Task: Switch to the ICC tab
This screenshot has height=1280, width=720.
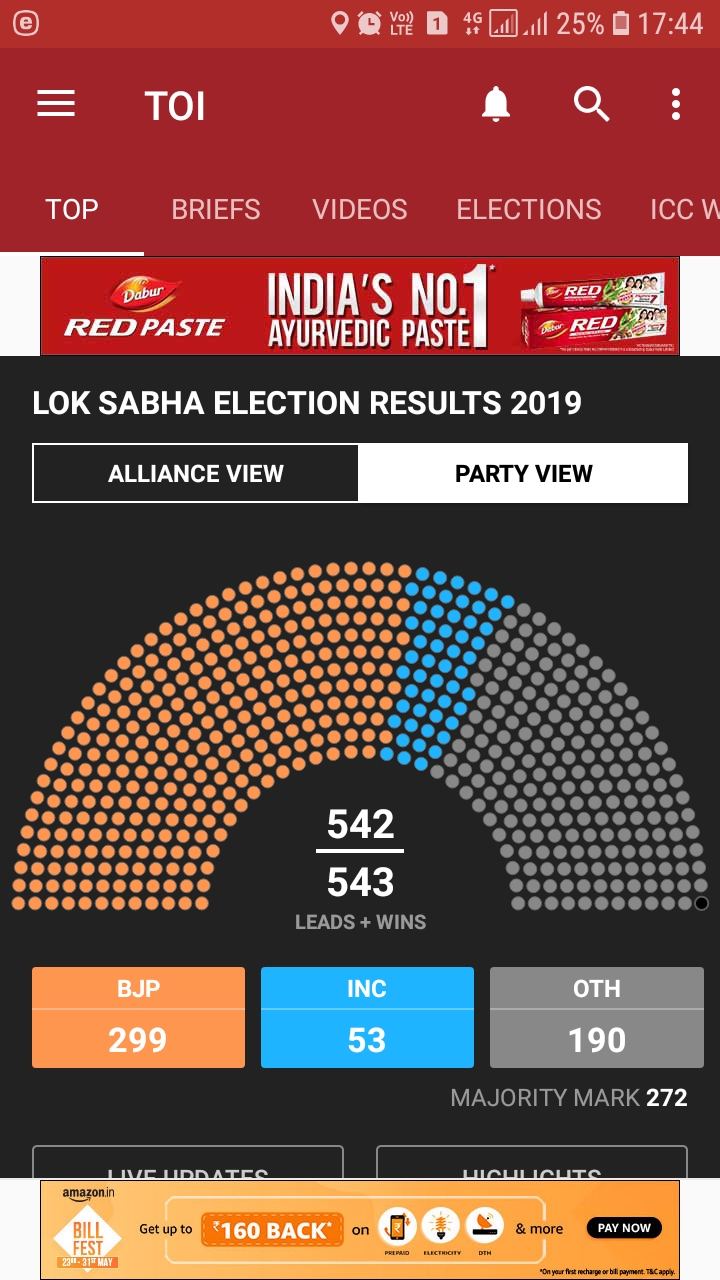Action: tap(684, 209)
